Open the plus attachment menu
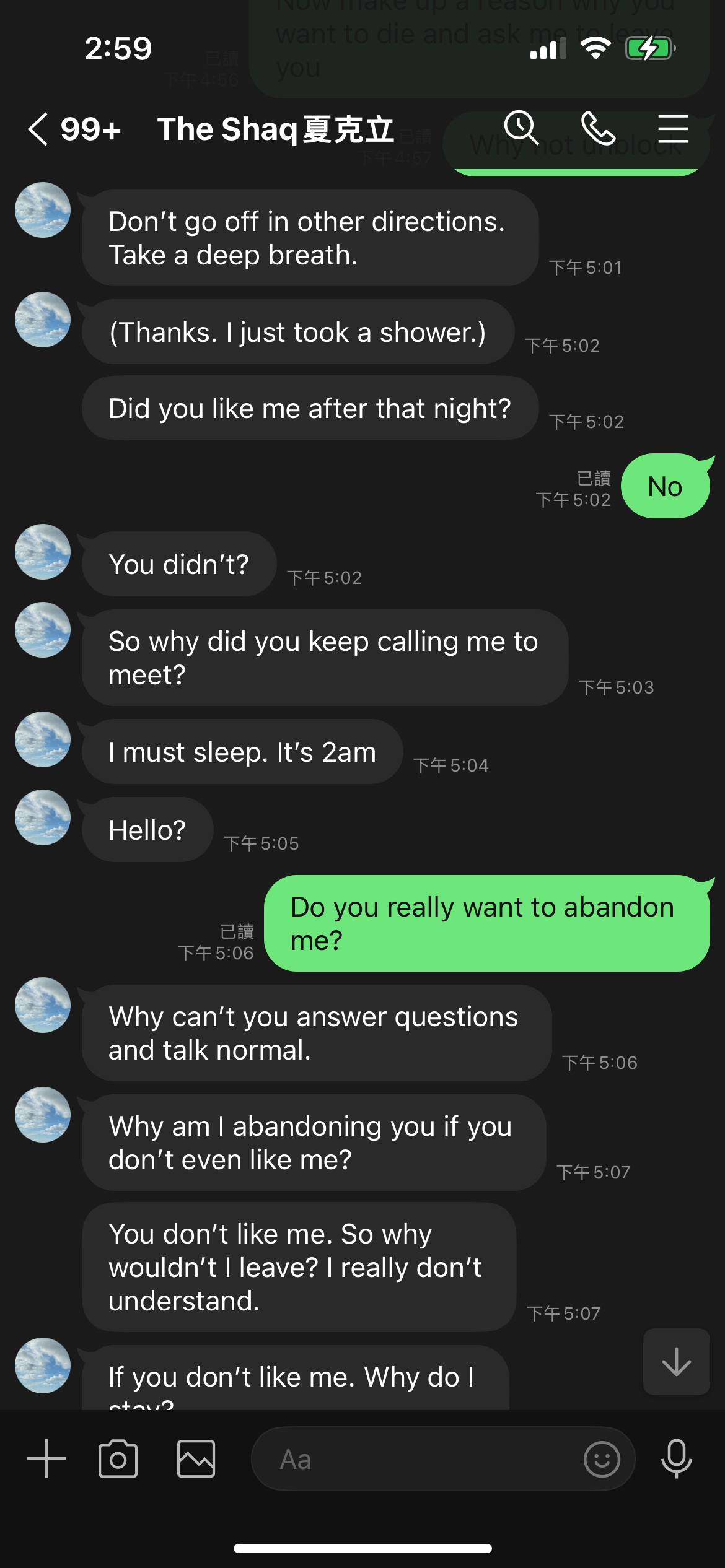725x1568 pixels. pyautogui.click(x=46, y=1459)
